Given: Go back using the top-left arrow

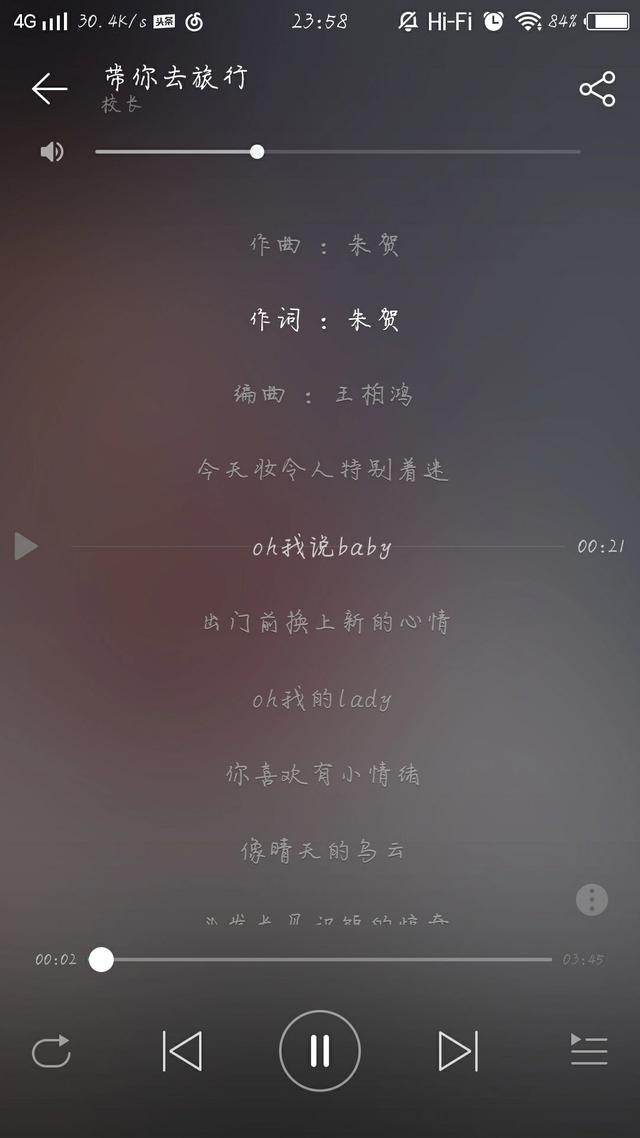Looking at the screenshot, I should click(49, 89).
